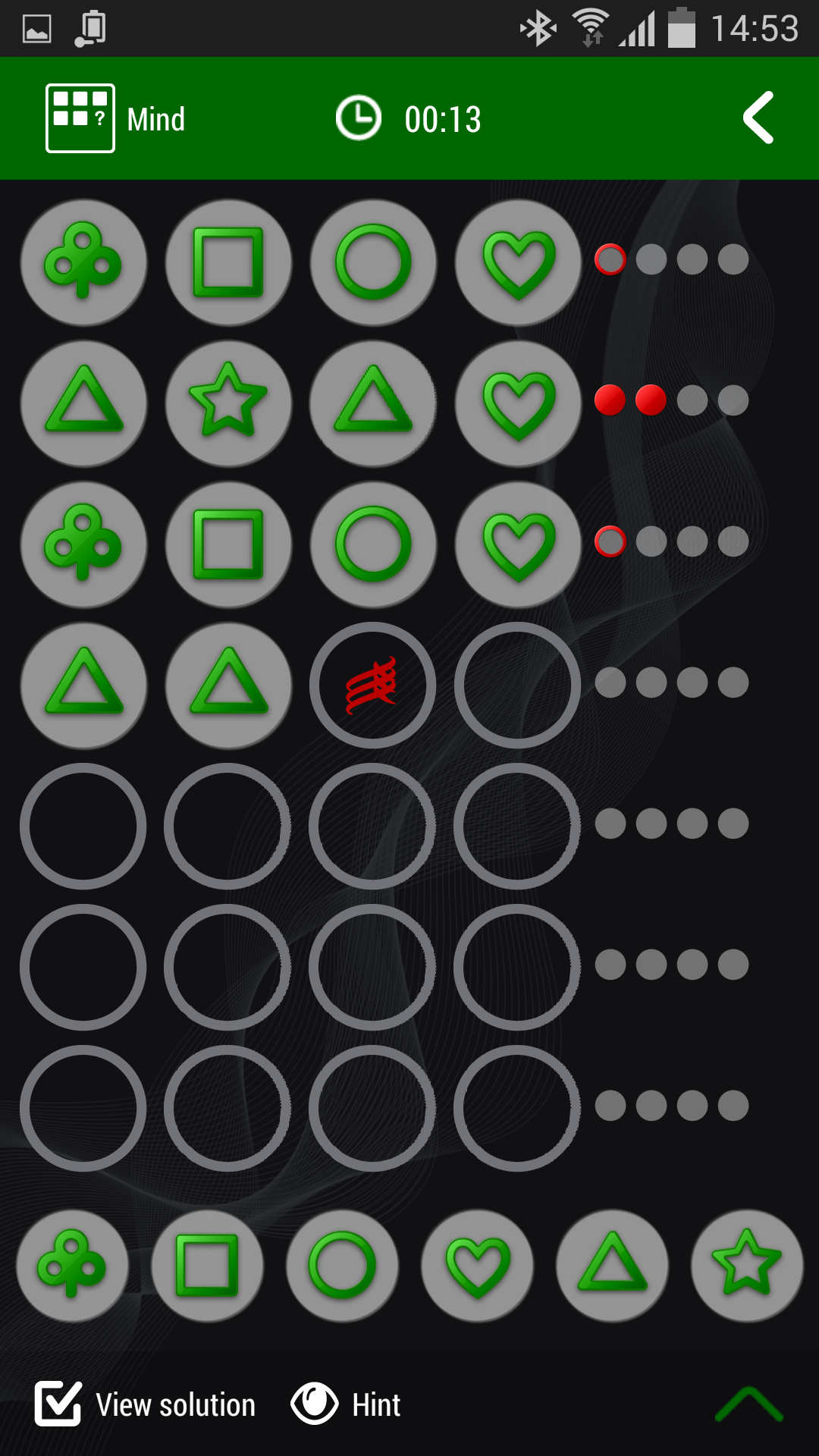Select the square symbol in the palette
The width and height of the screenshot is (819, 1456).
207,1265
